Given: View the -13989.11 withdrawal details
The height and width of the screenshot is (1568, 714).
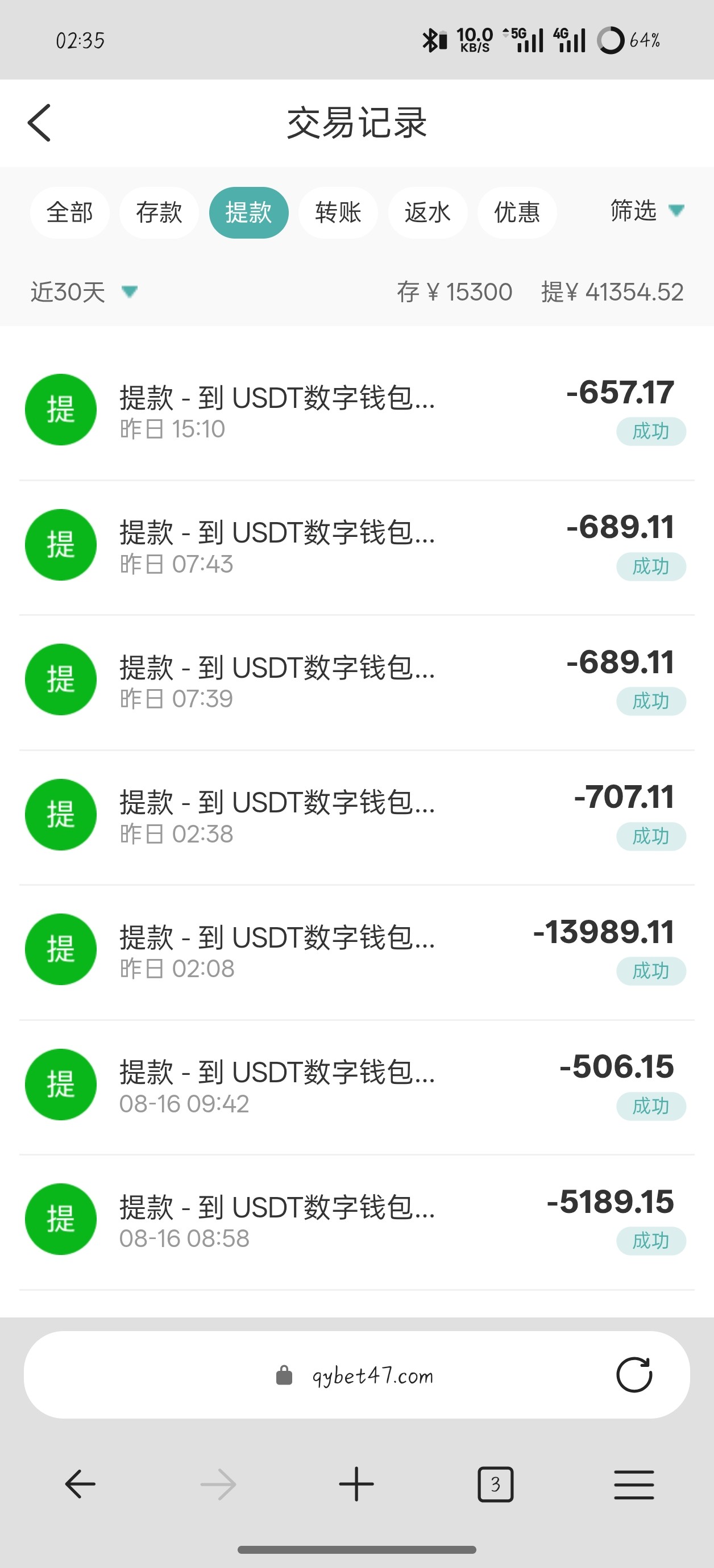Looking at the screenshot, I should [356, 950].
